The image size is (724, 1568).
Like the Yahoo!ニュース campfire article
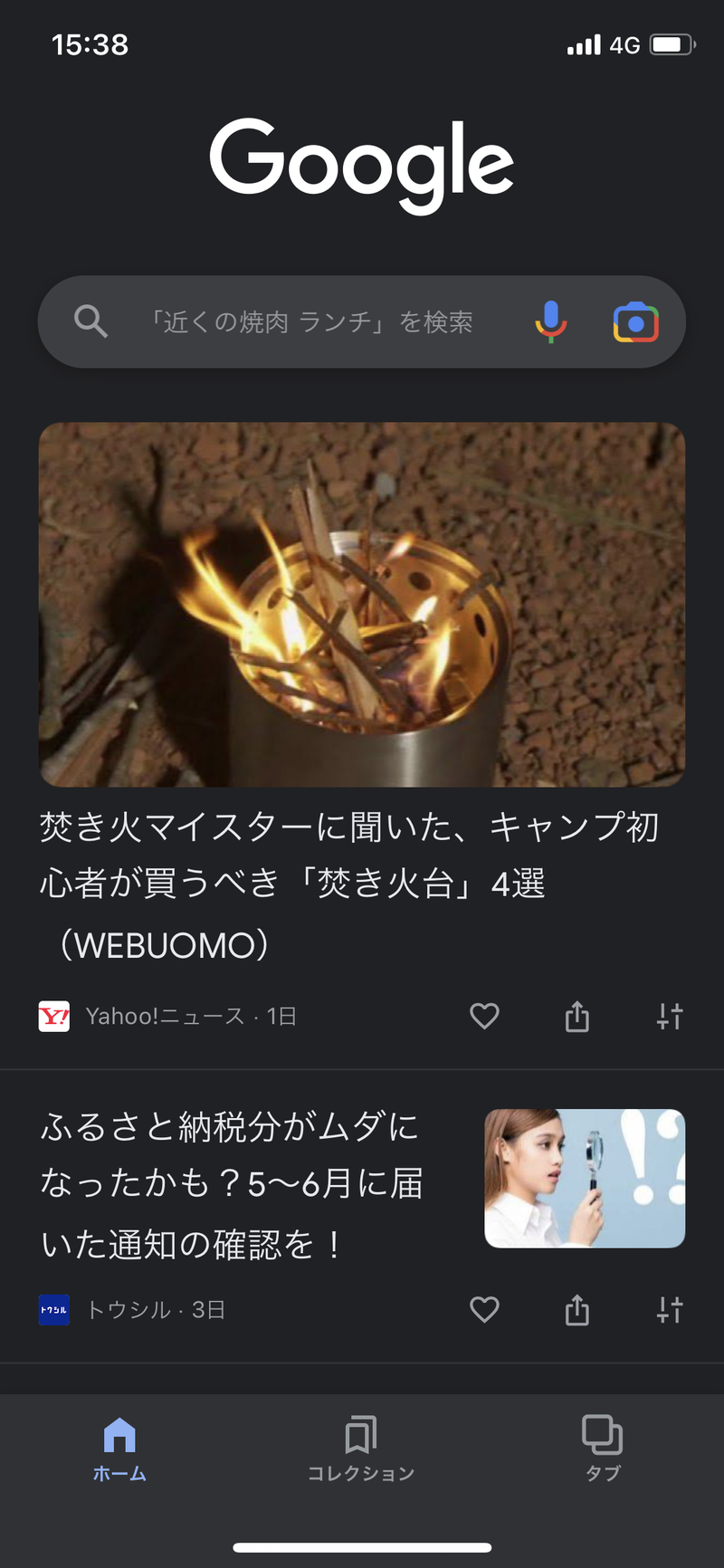click(484, 1016)
